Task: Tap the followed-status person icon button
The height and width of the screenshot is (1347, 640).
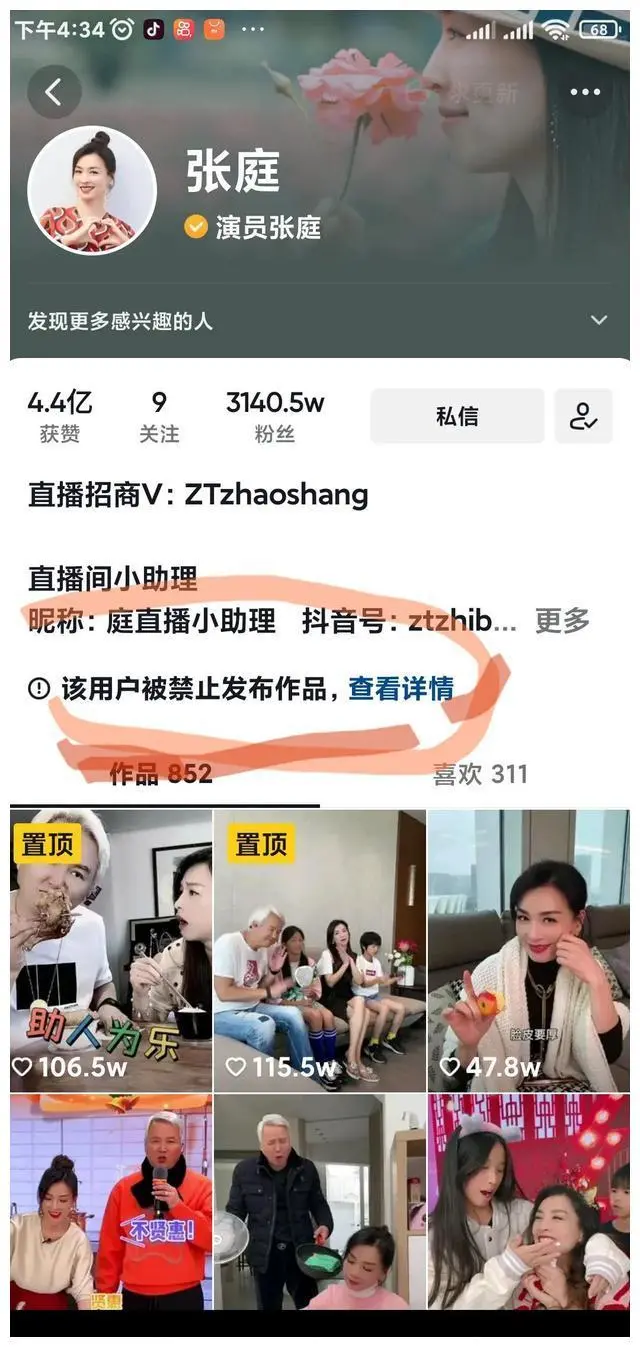Action: pyautogui.click(x=583, y=416)
